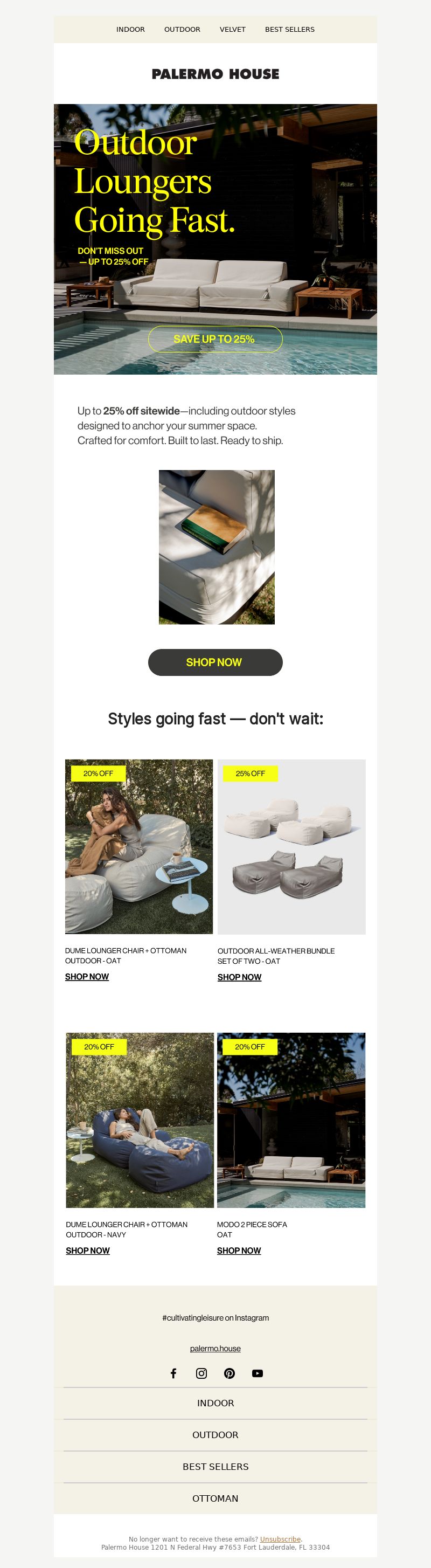The width and height of the screenshot is (431, 1568).
Task: Open Palermo House's Facebook page
Action: 173,1373
